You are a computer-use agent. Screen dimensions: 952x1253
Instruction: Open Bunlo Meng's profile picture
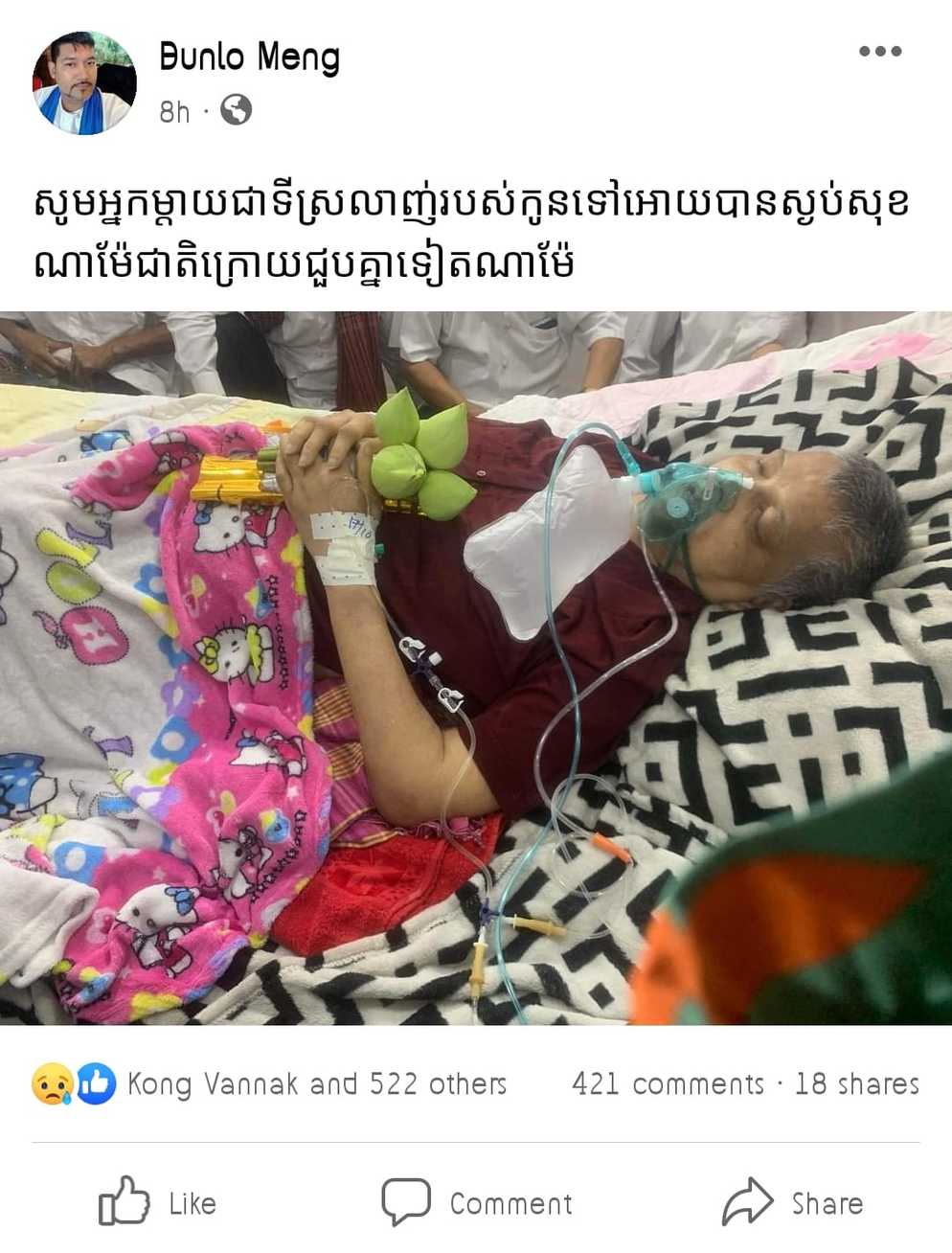[84, 83]
